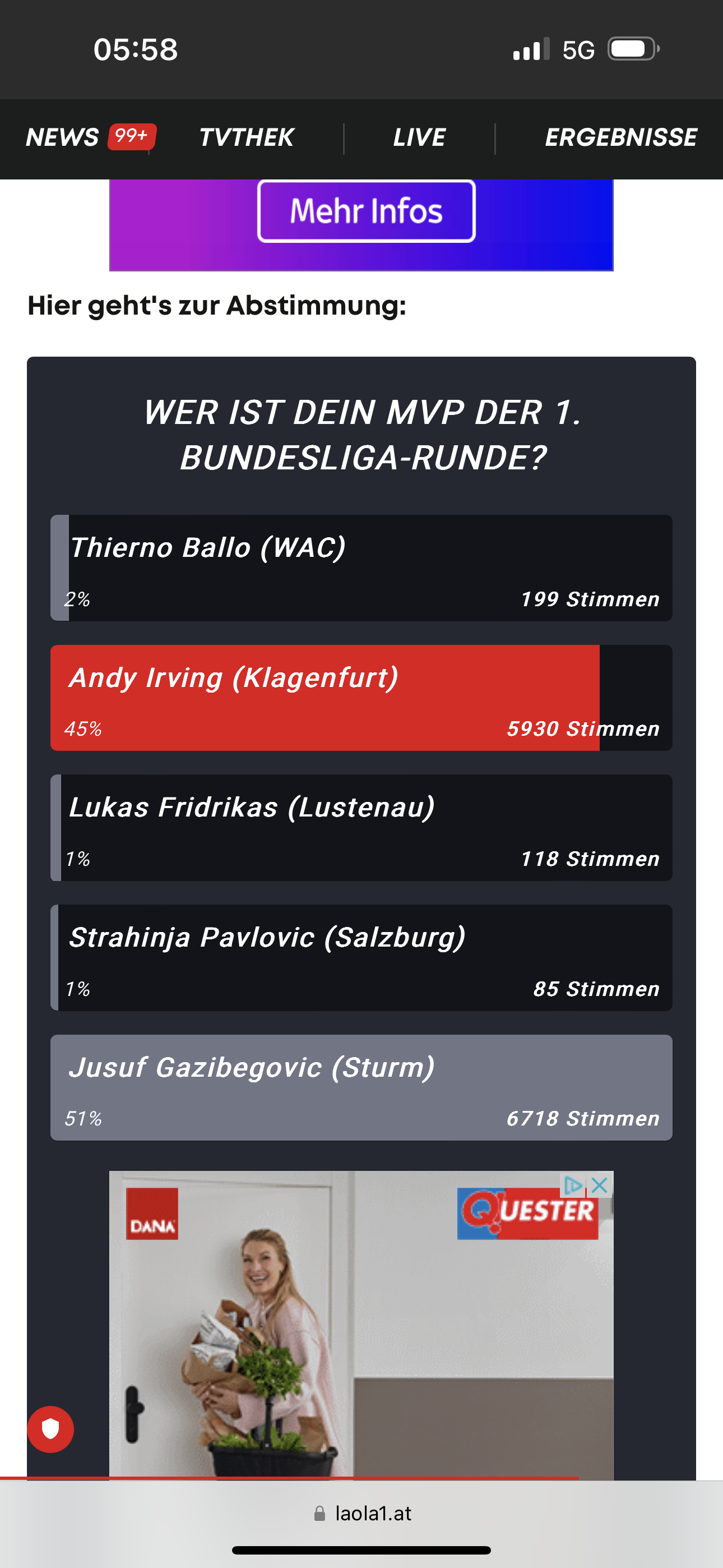Open the ERGEBNISSE tab
The image size is (723, 1568).
point(620,137)
